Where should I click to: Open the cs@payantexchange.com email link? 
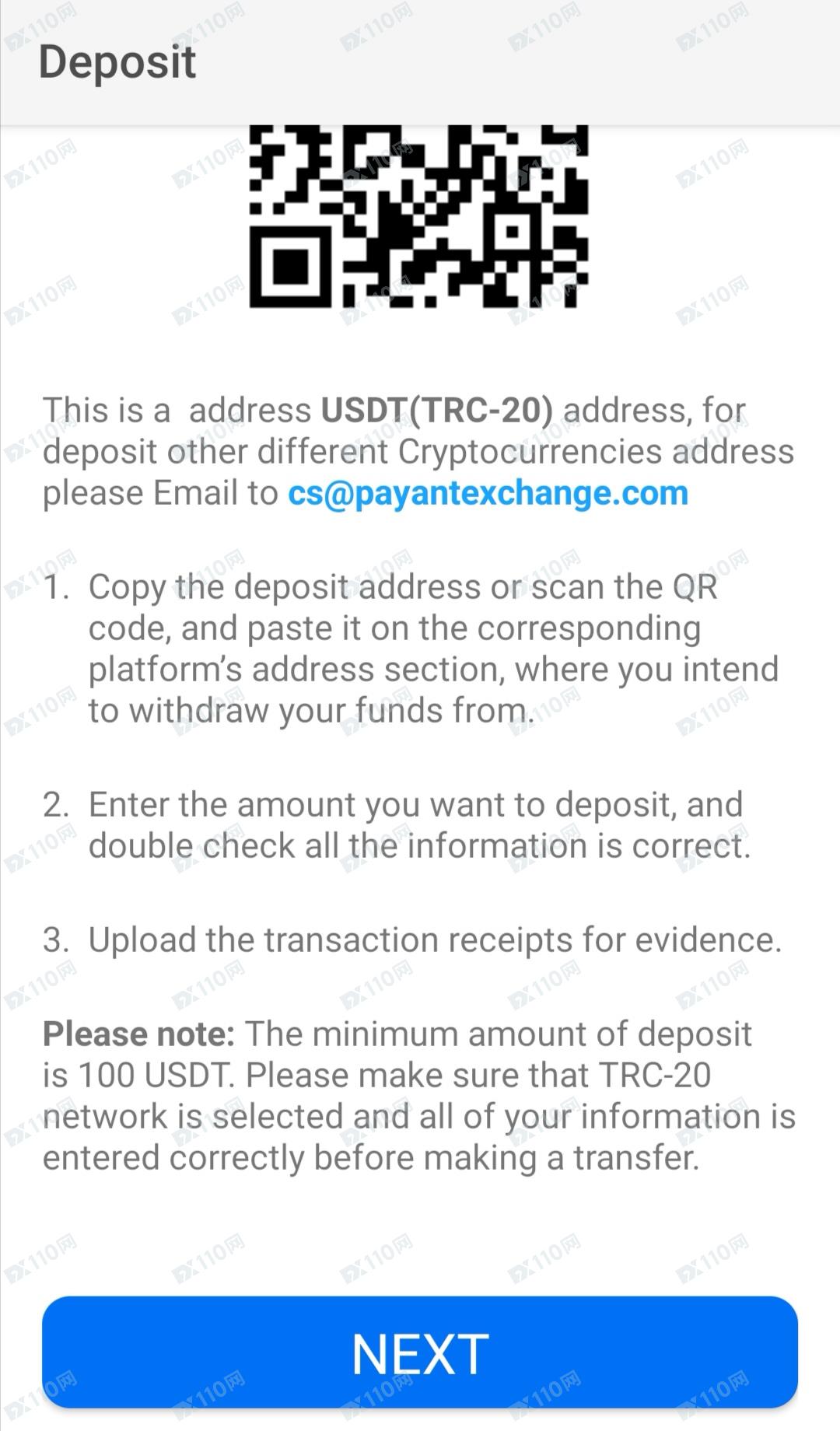(x=488, y=493)
